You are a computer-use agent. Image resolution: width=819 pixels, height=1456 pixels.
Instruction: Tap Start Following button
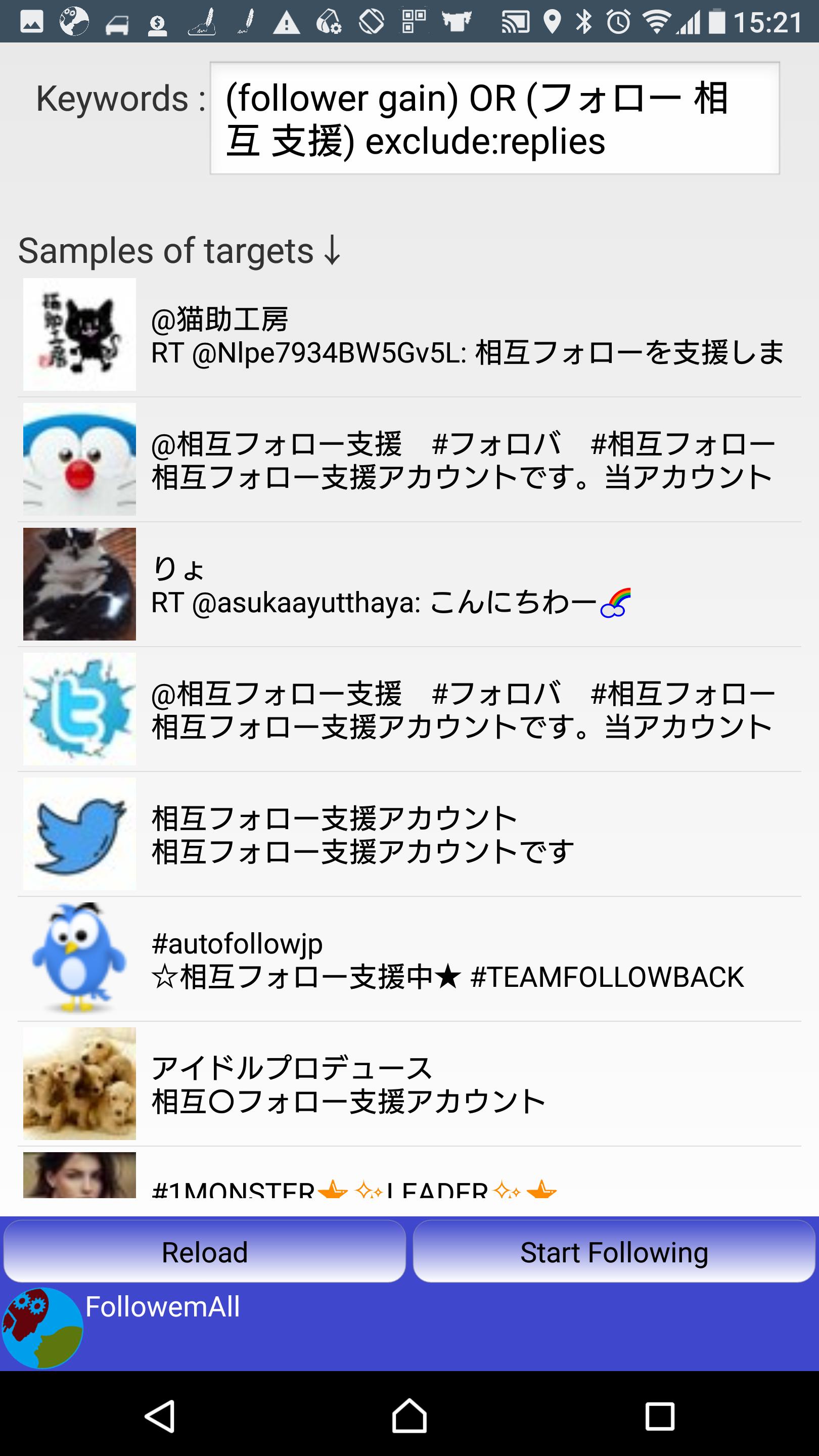[x=614, y=1251]
